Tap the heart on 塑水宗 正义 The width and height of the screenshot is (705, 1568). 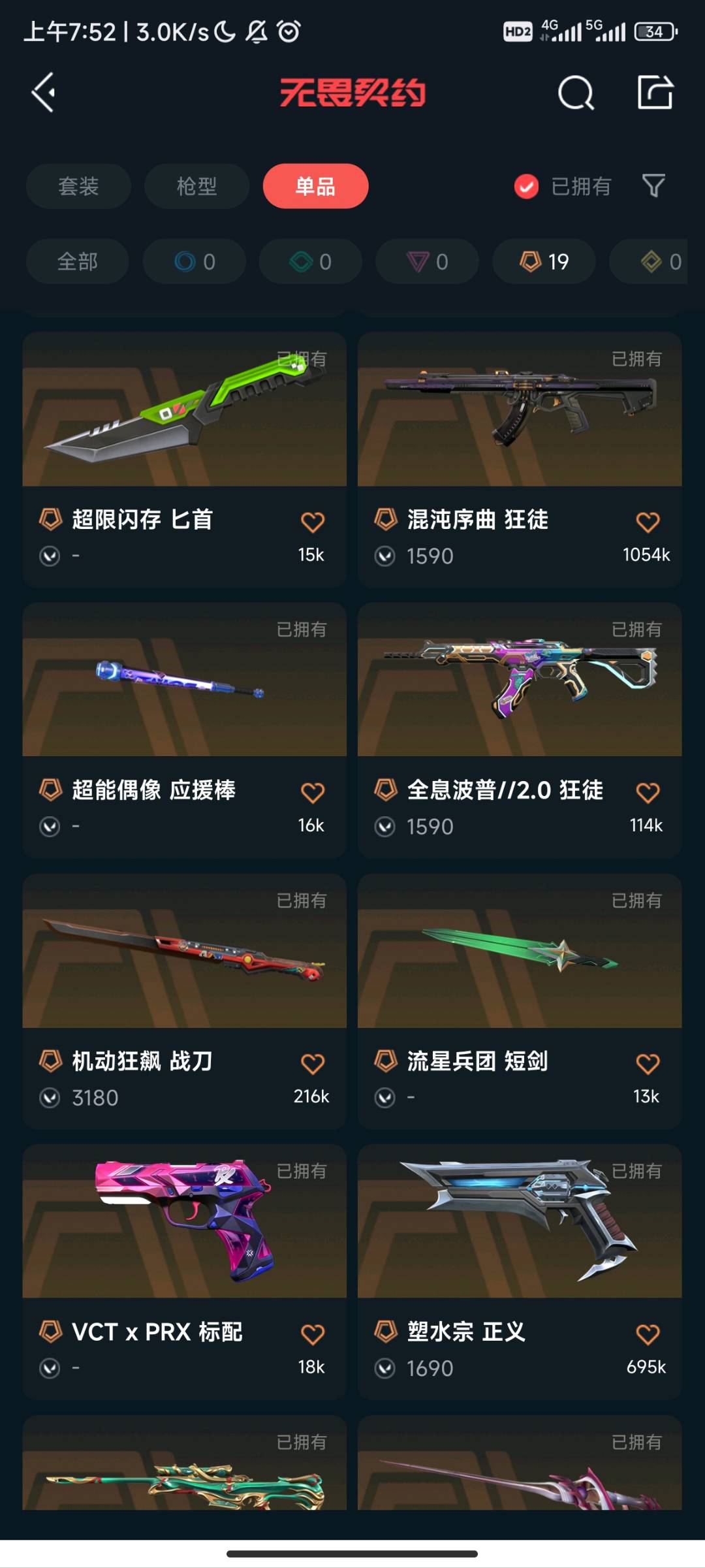coord(647,1334)
